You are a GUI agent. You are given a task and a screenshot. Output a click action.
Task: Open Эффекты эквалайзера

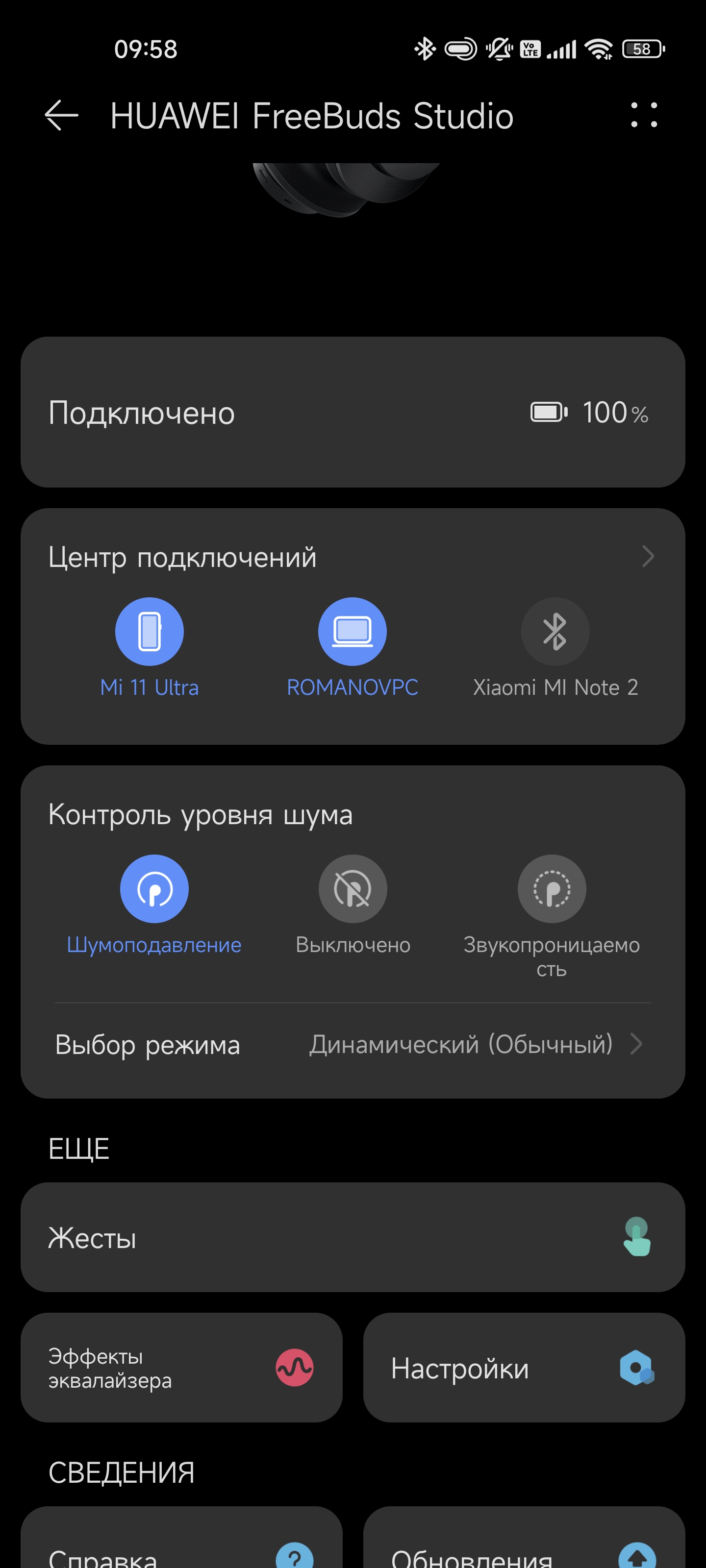pos(181,1368)
